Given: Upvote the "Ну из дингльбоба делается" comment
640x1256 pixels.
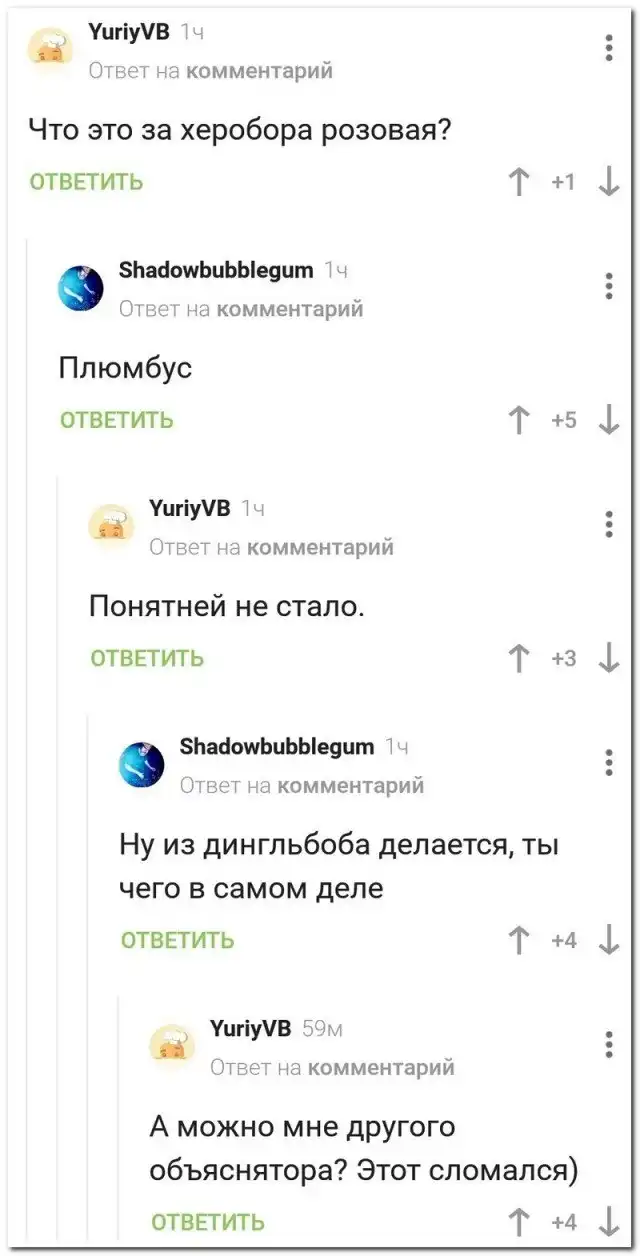Looking at the screenshot, I should [519, 940].
